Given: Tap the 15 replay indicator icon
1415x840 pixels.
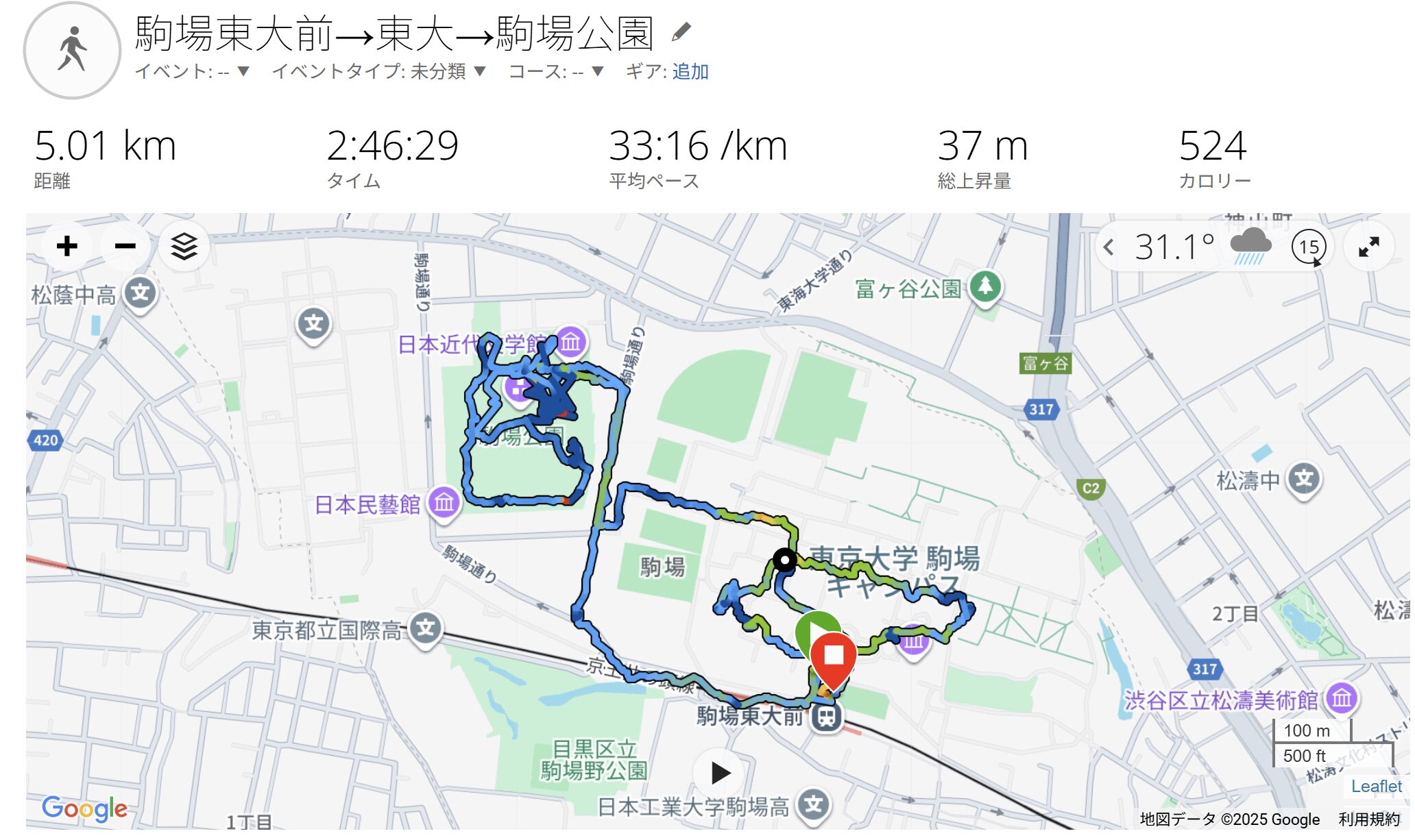Looking at the screenshot, I should [x=1309, y=247].
